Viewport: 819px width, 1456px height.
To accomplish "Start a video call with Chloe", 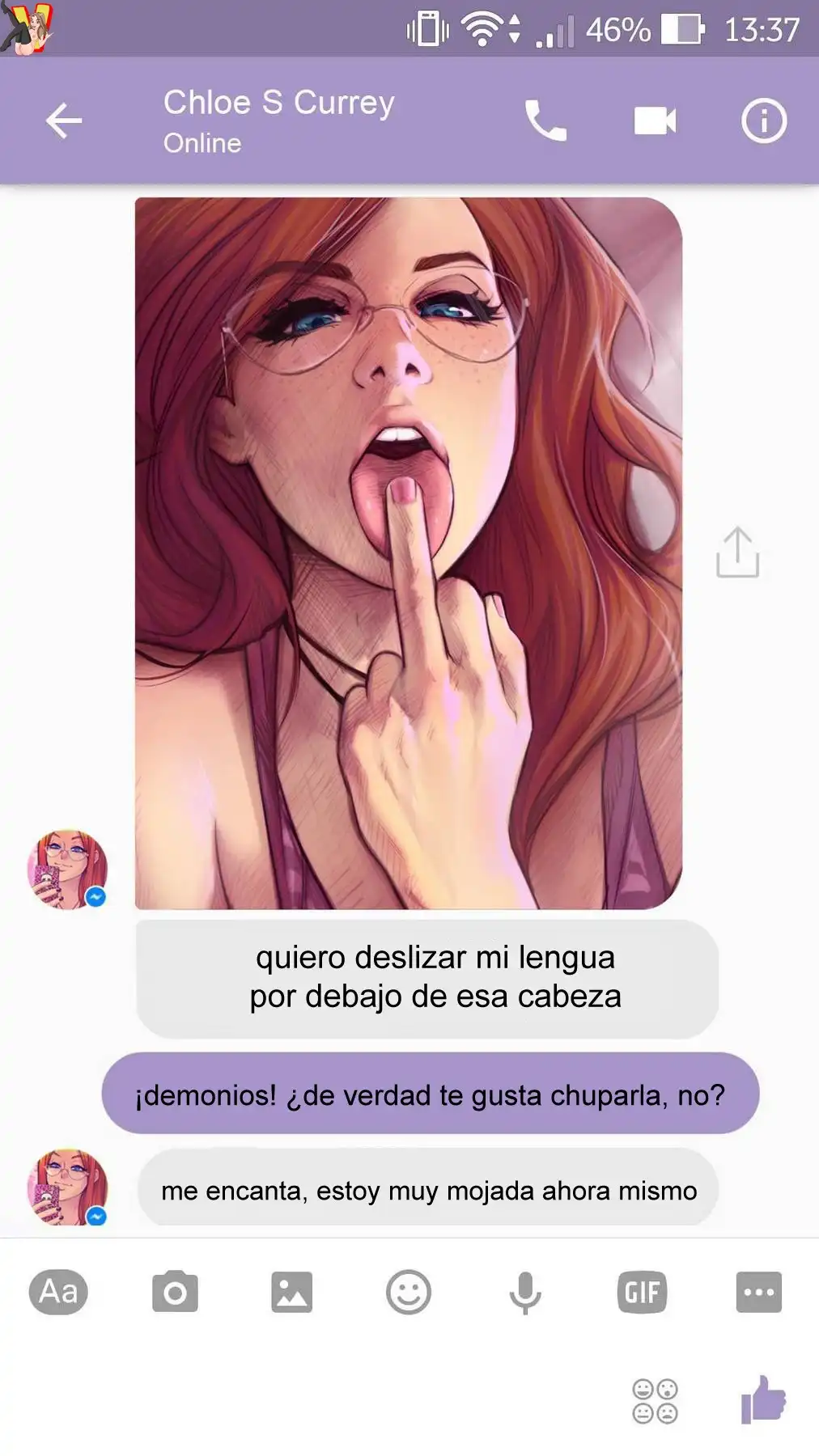I will pyautogui.click(x=655, y=121).
